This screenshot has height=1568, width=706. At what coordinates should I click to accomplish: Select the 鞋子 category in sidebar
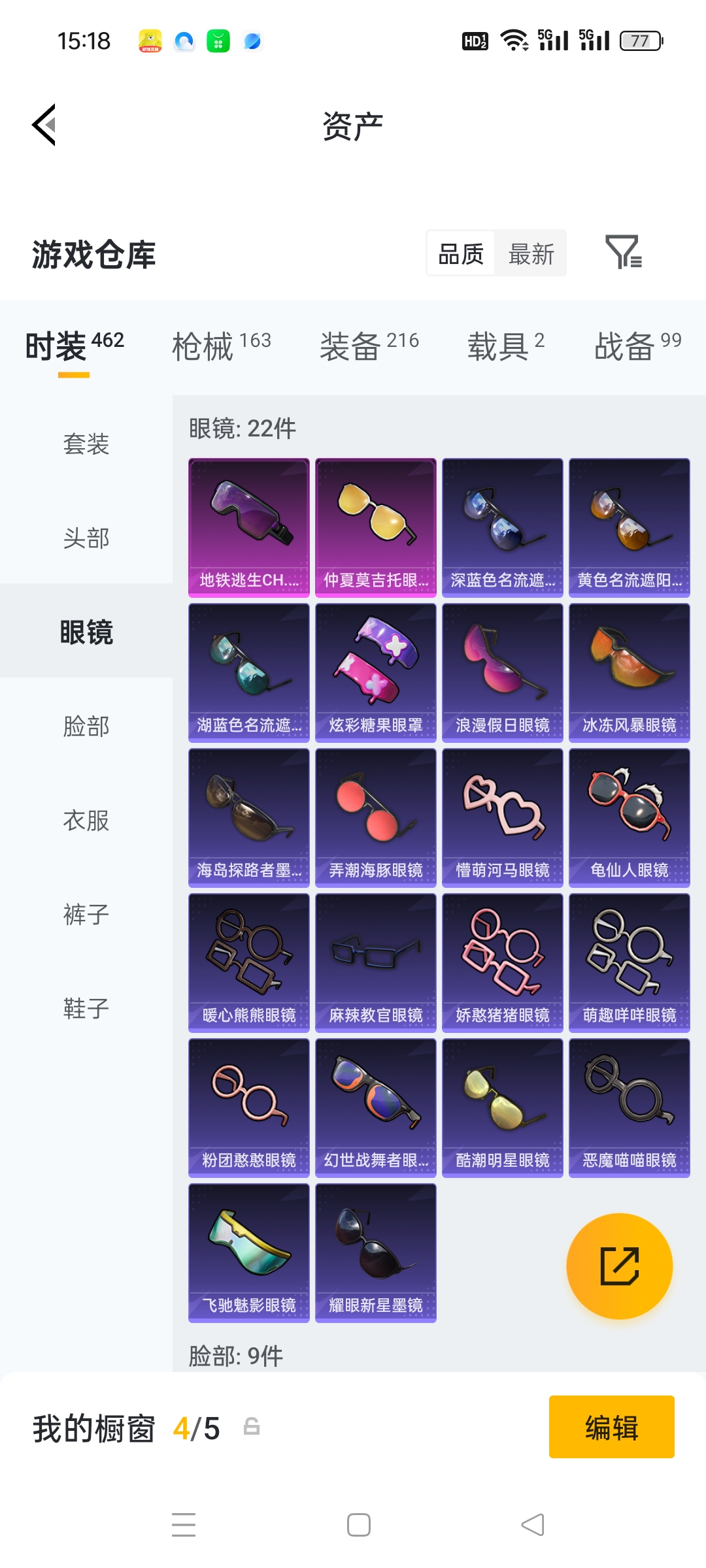[86, 1008]
